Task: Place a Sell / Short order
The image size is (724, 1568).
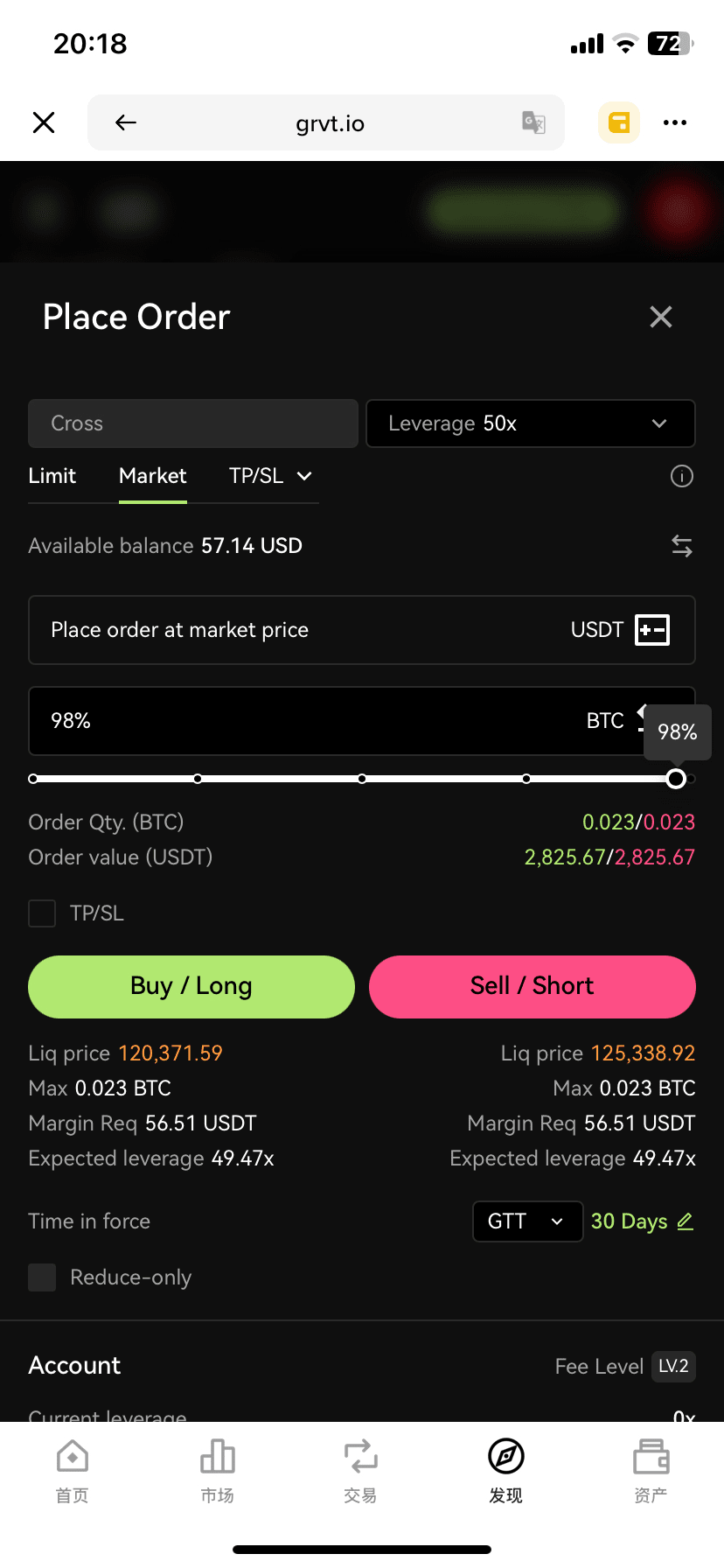Action: point(532,986)
